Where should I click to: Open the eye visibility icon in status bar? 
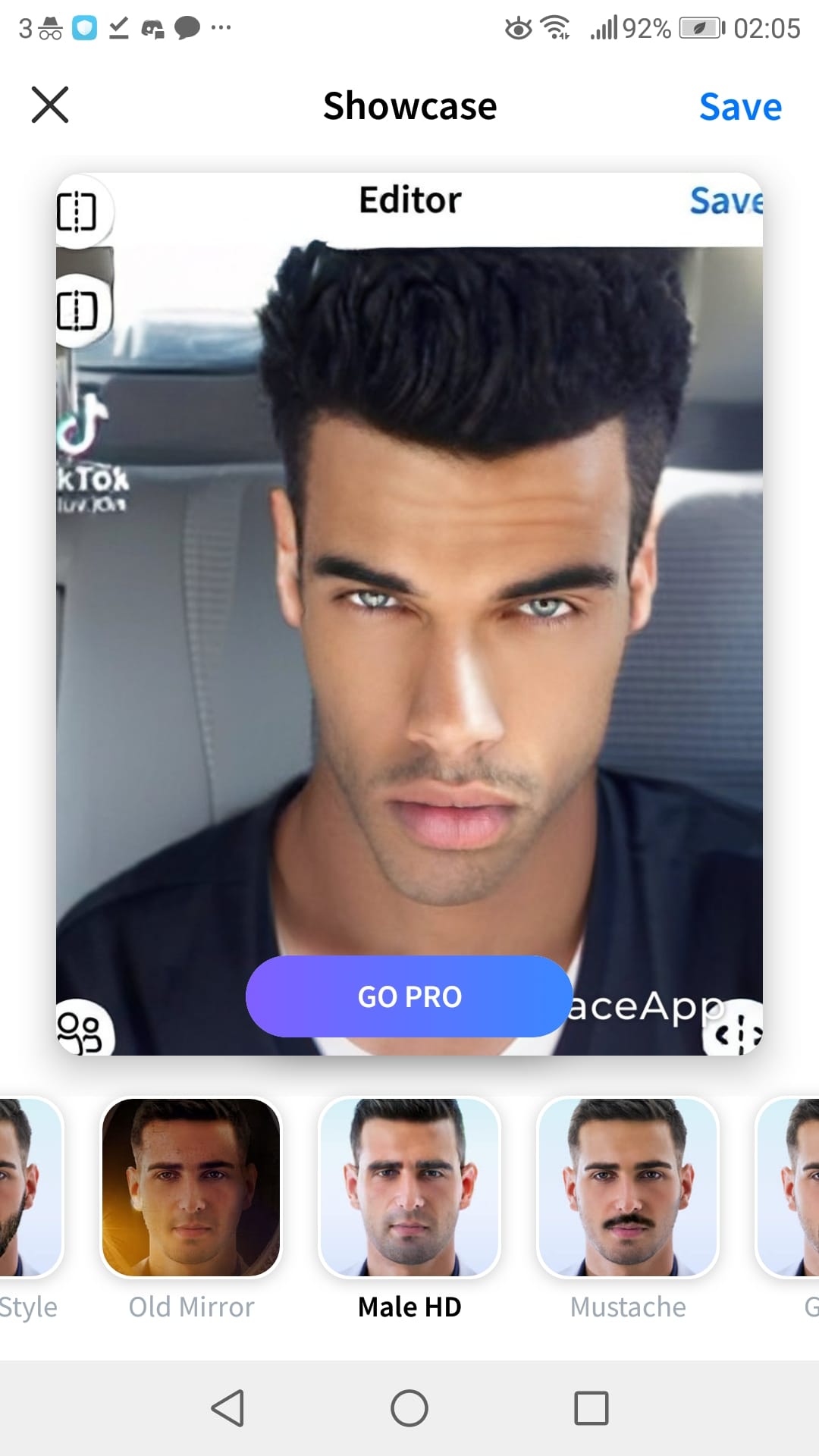point(519,27)
